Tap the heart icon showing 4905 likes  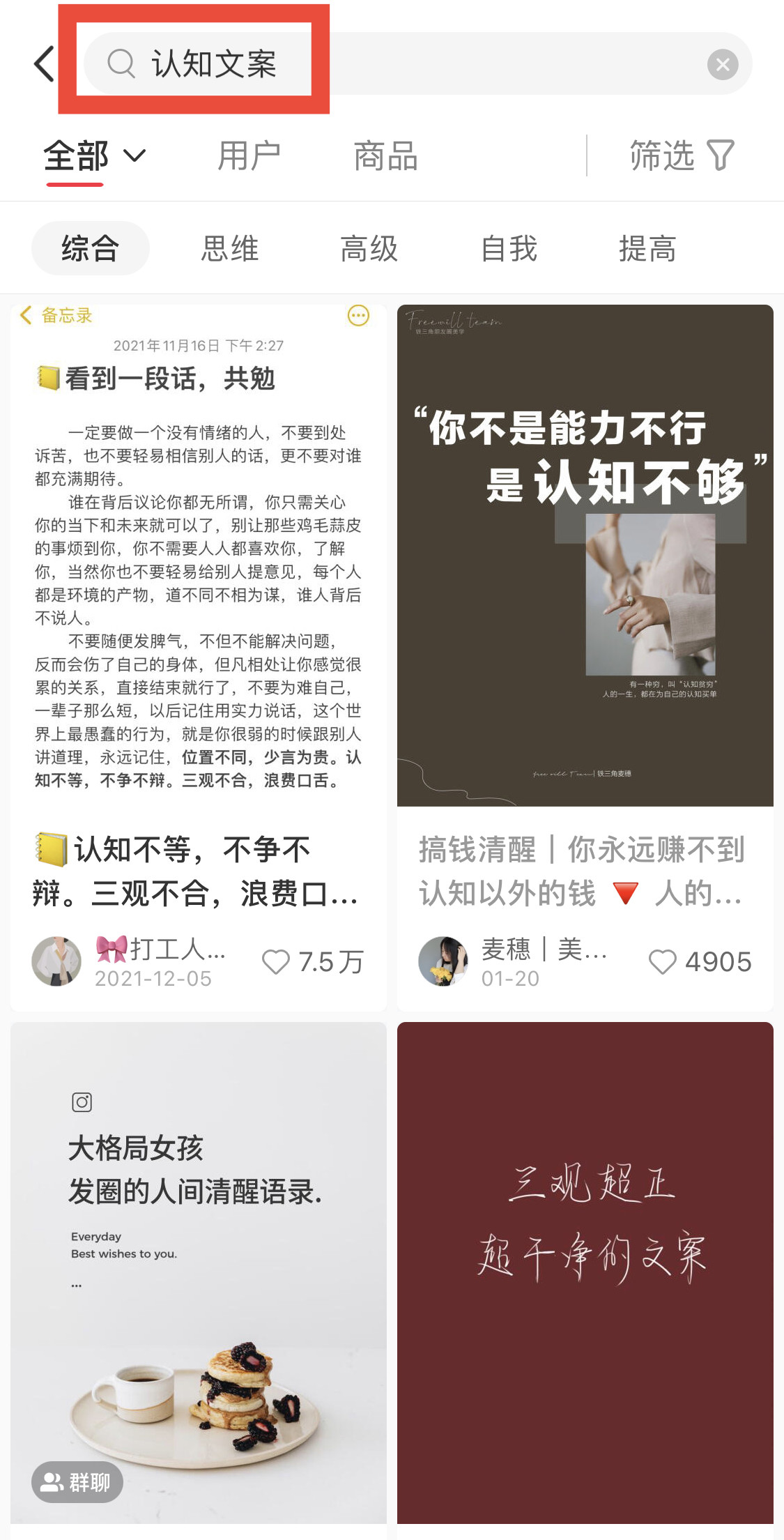pos(664,961)
